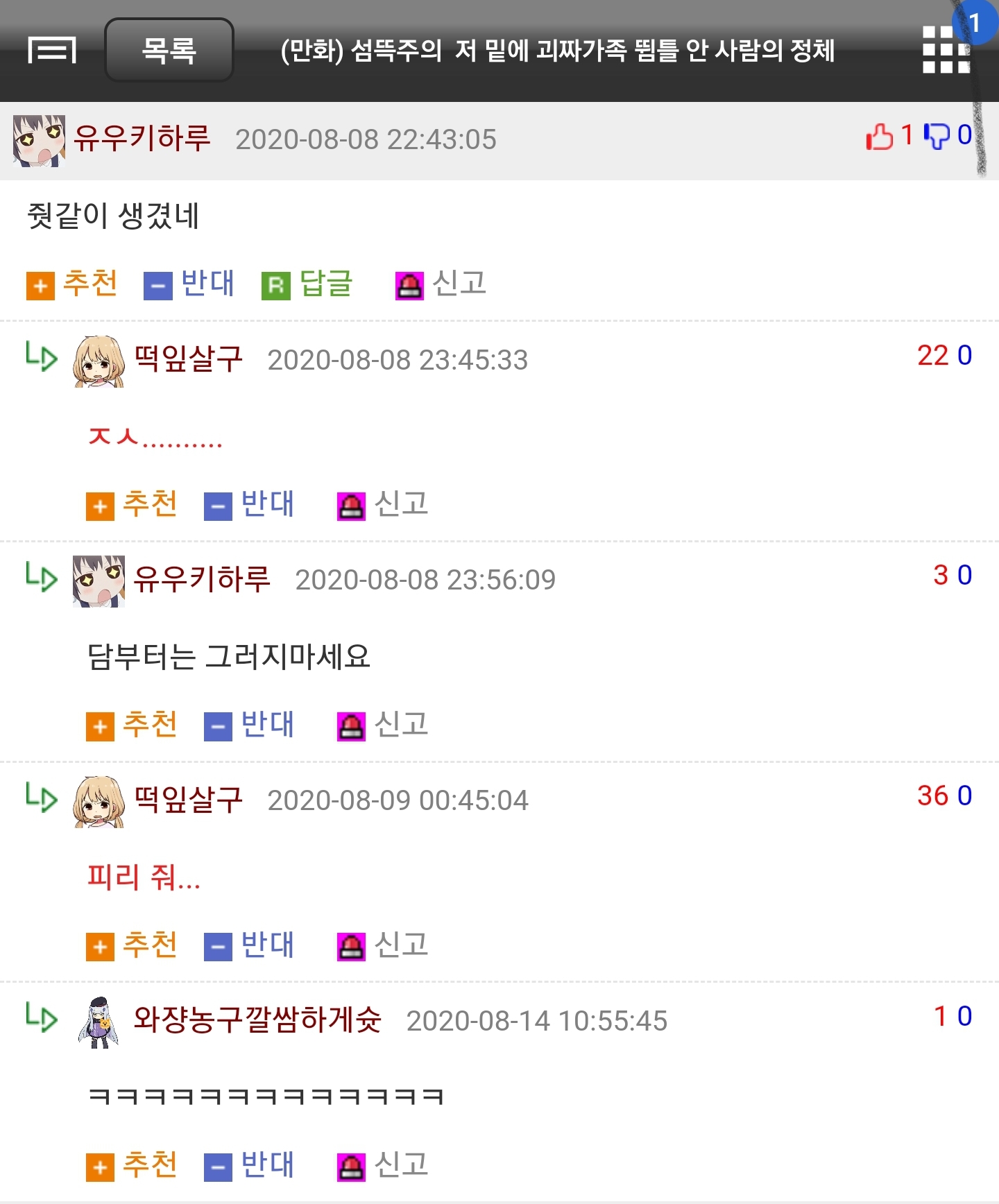
Task: Recommend the 피리 줘... reply
Action: (132, 946)
